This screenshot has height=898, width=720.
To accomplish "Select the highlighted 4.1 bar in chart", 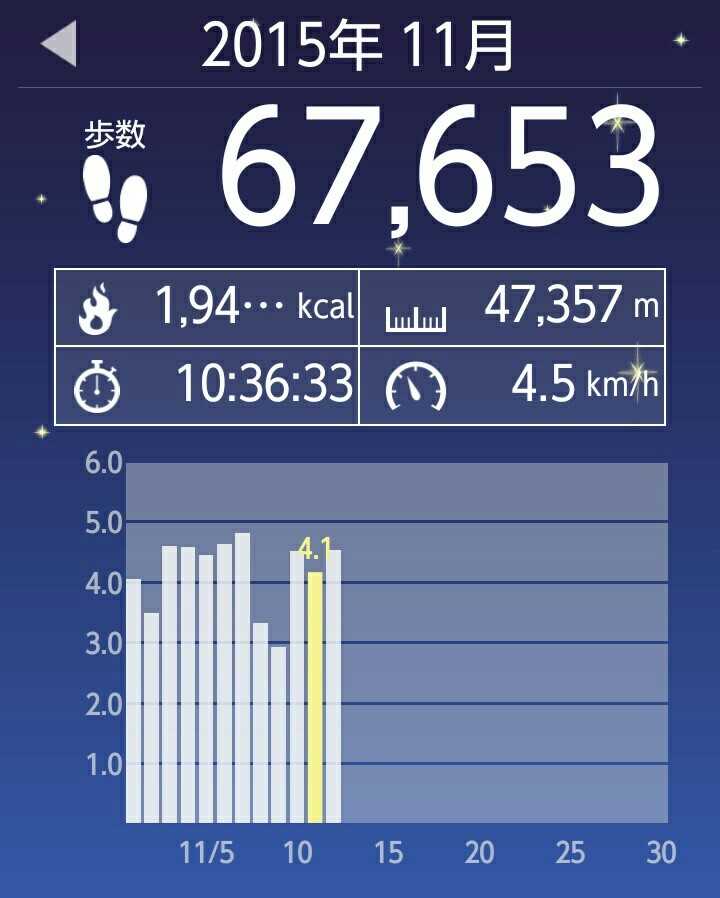I will tap(315, 696).
